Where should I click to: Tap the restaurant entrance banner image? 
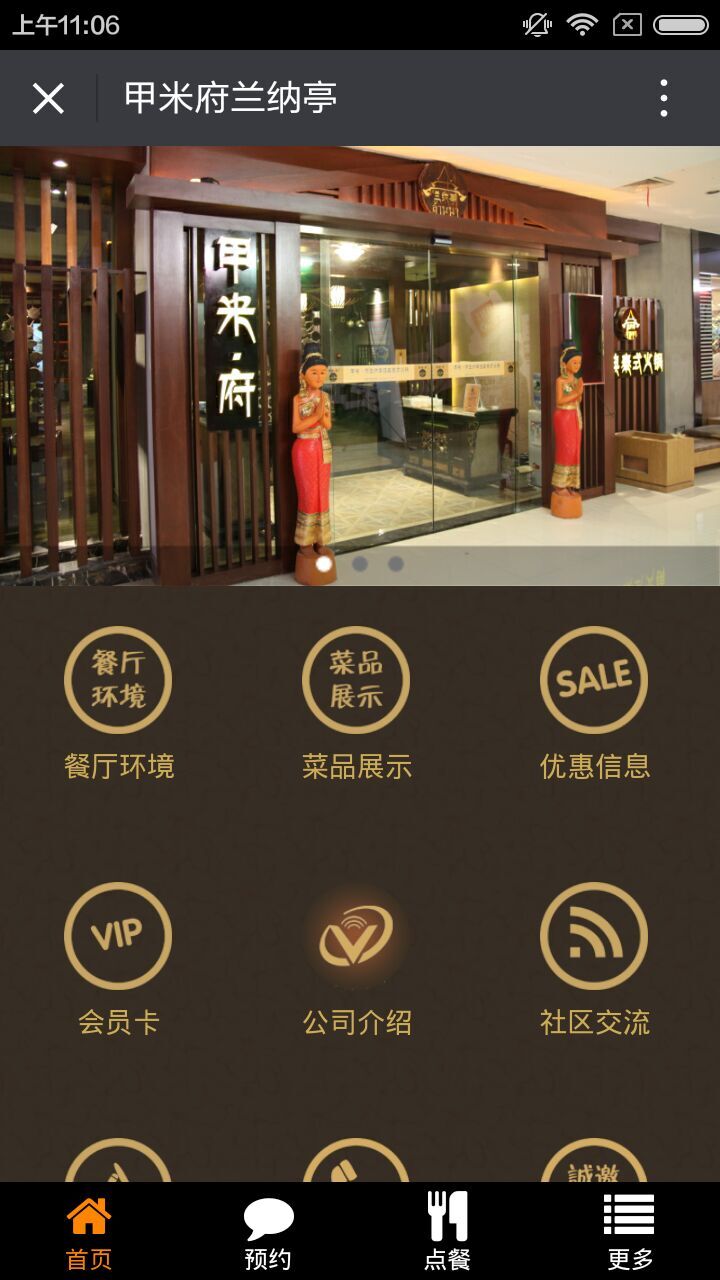(360, 360)
